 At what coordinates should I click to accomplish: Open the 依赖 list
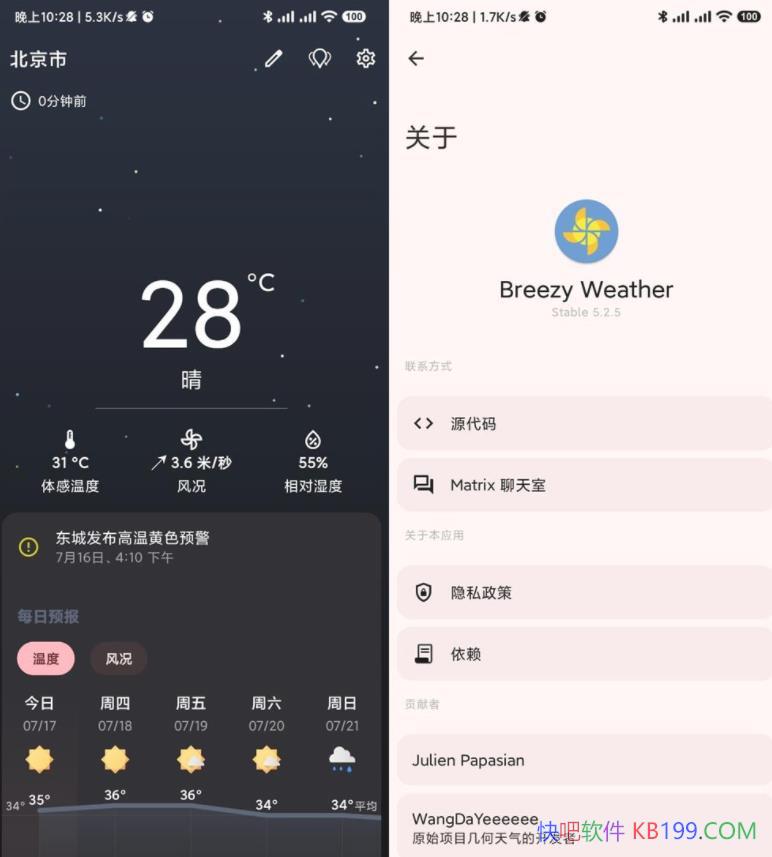[x=583, y=654]
